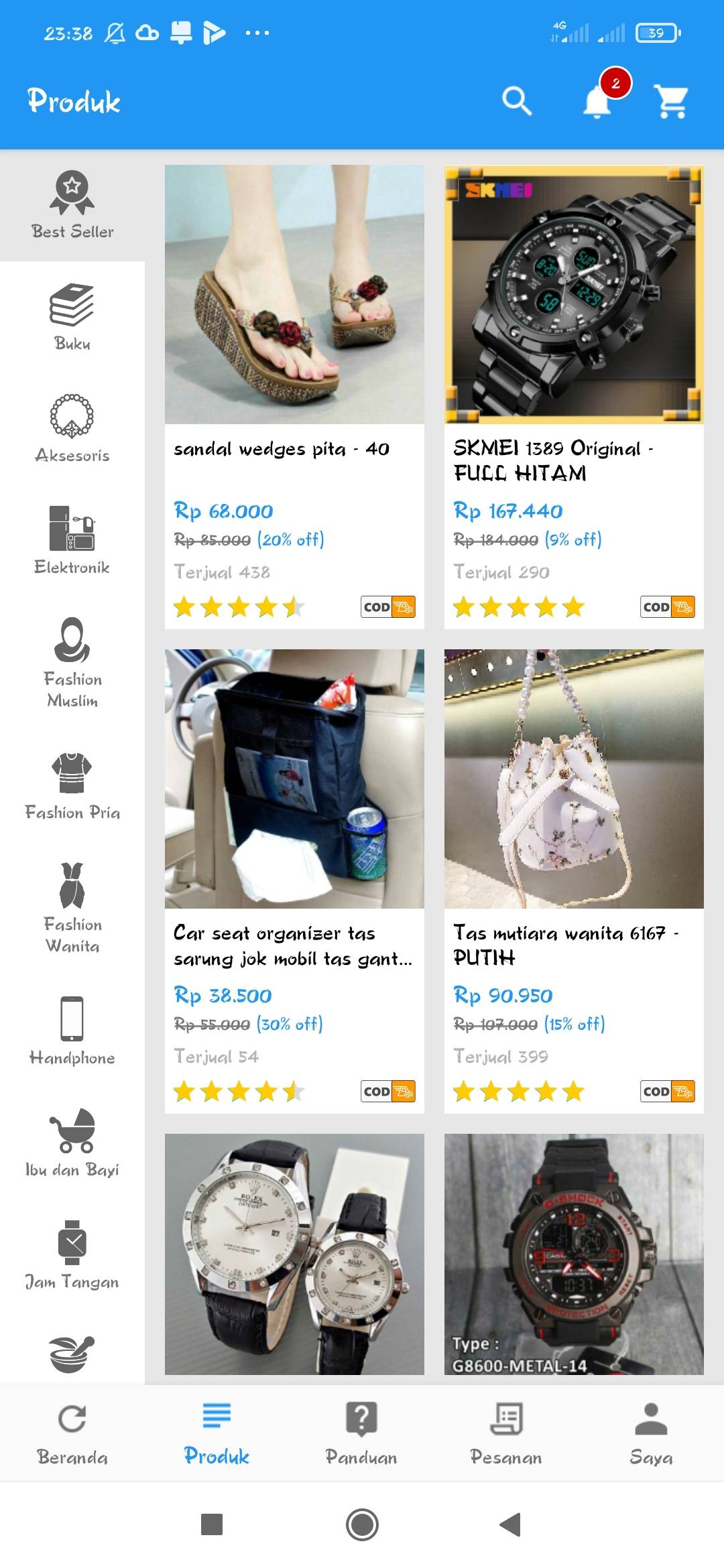Go to the Pesanan tab
Viewport: 724px width, 1568px height.
pos(506,1433)
